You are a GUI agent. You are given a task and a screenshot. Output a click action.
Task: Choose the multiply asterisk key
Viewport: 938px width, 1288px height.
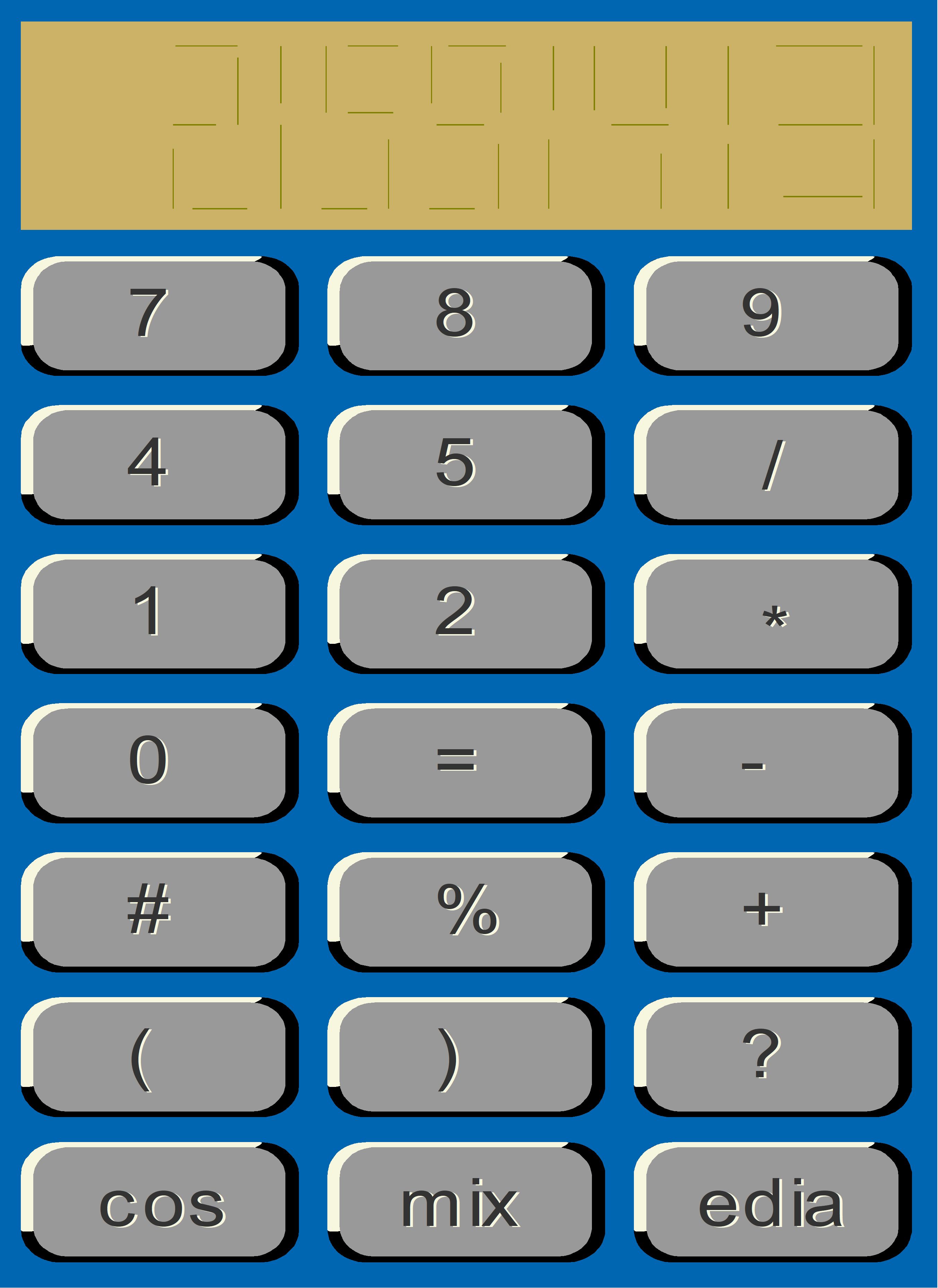773,614
